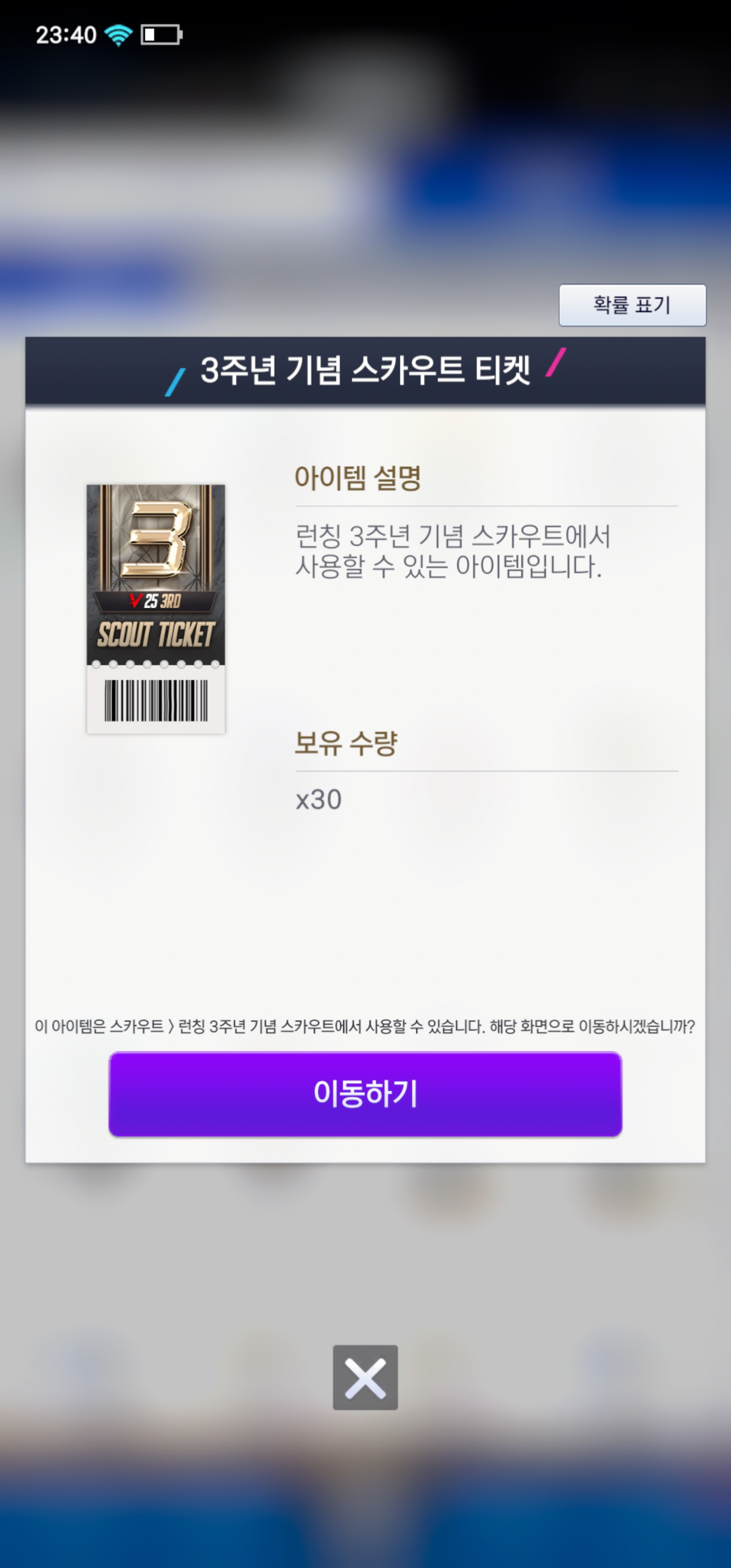Viewport: 731px width, 1568px height.
Task: Open the 확률 표기 probability info button
Action: (633, 305)
